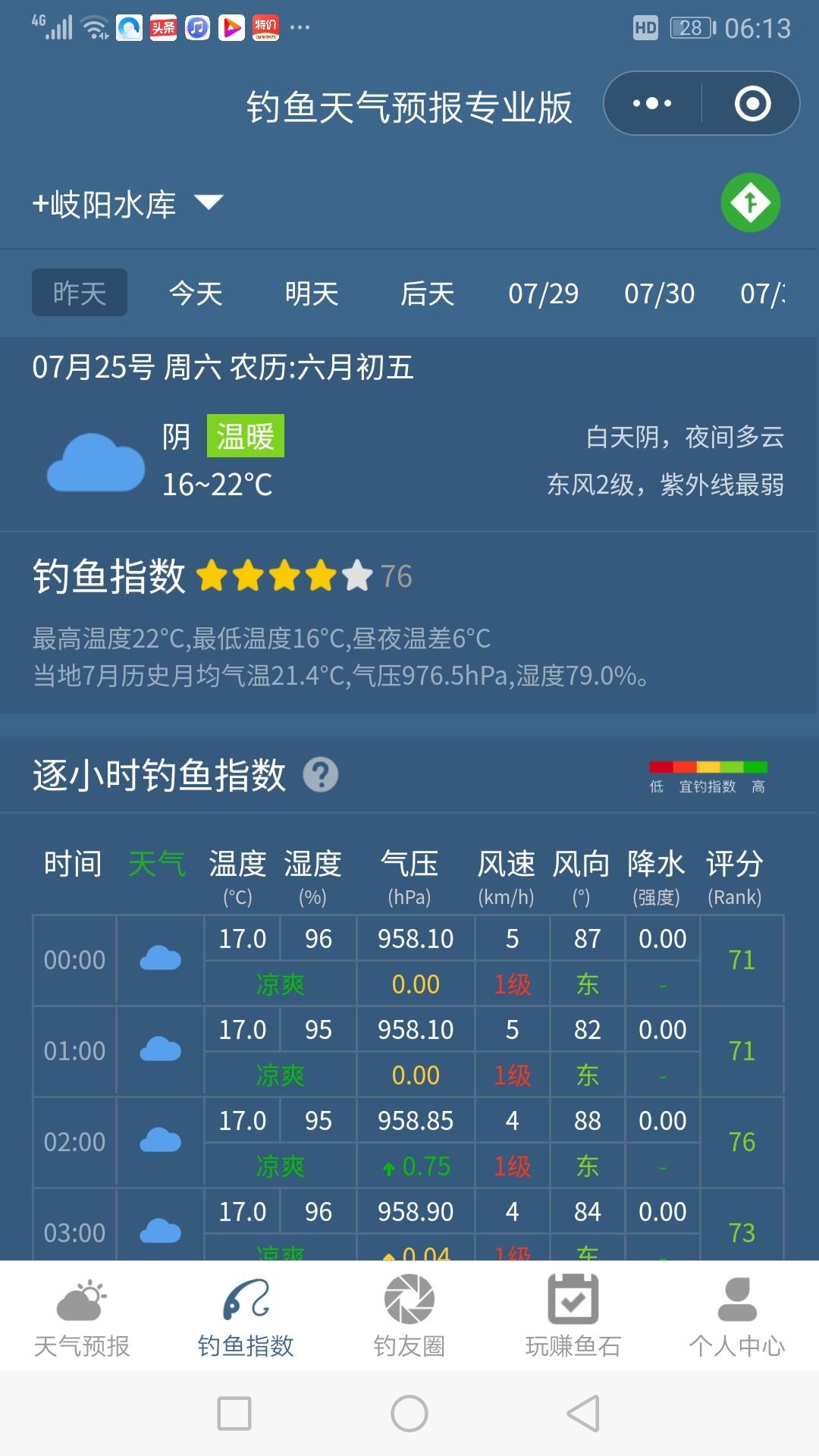The width and height of the screenshot is (819, 1456).
Task: Tap the system back button
Action: (x=583, y=1414)
